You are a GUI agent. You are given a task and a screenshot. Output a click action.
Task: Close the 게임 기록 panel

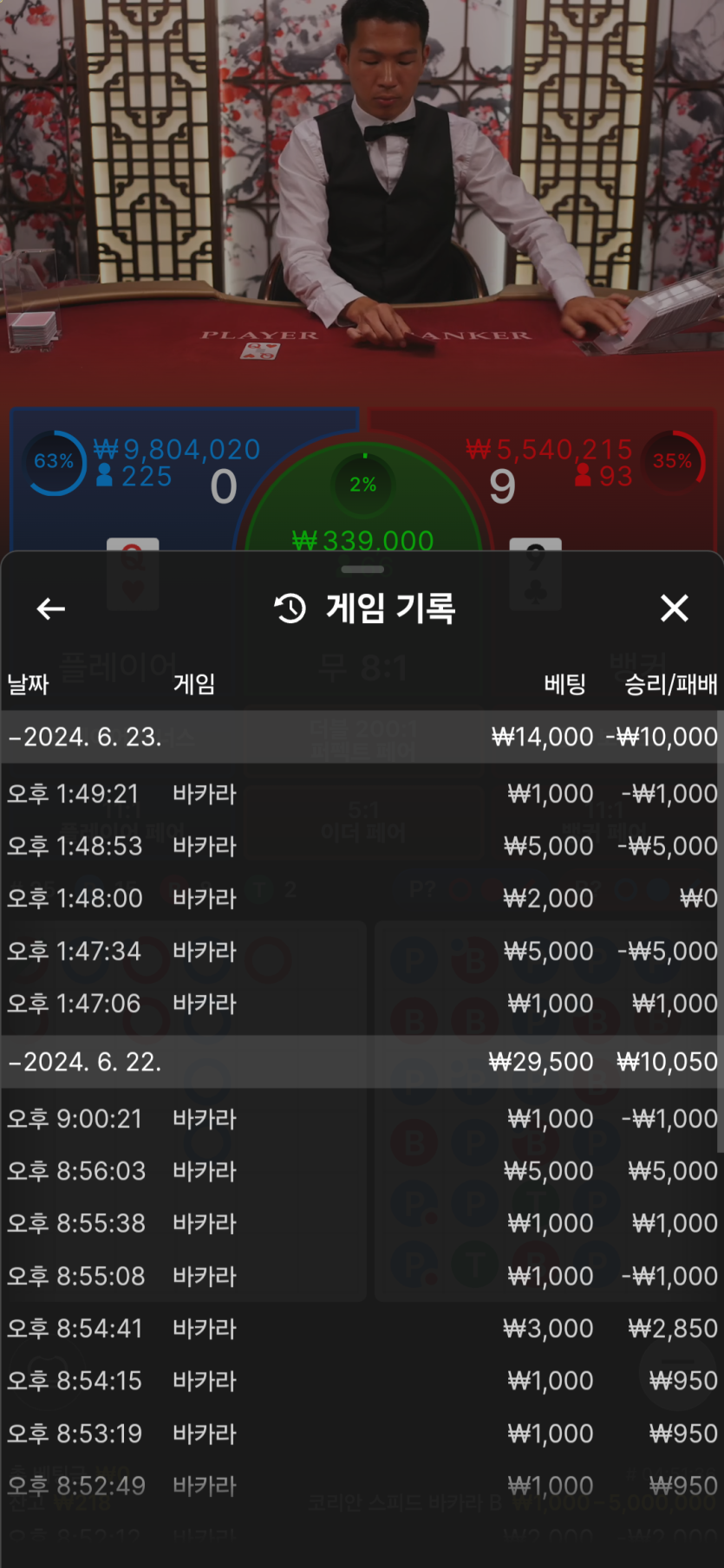tap(674, 608)
